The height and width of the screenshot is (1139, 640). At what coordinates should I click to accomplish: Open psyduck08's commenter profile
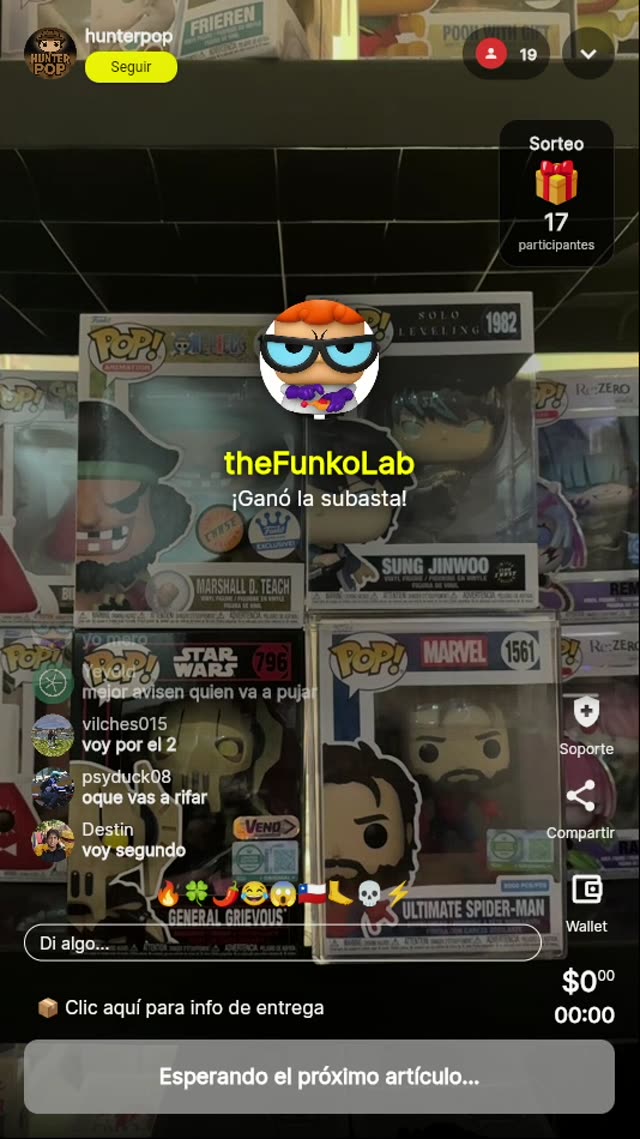52,788
